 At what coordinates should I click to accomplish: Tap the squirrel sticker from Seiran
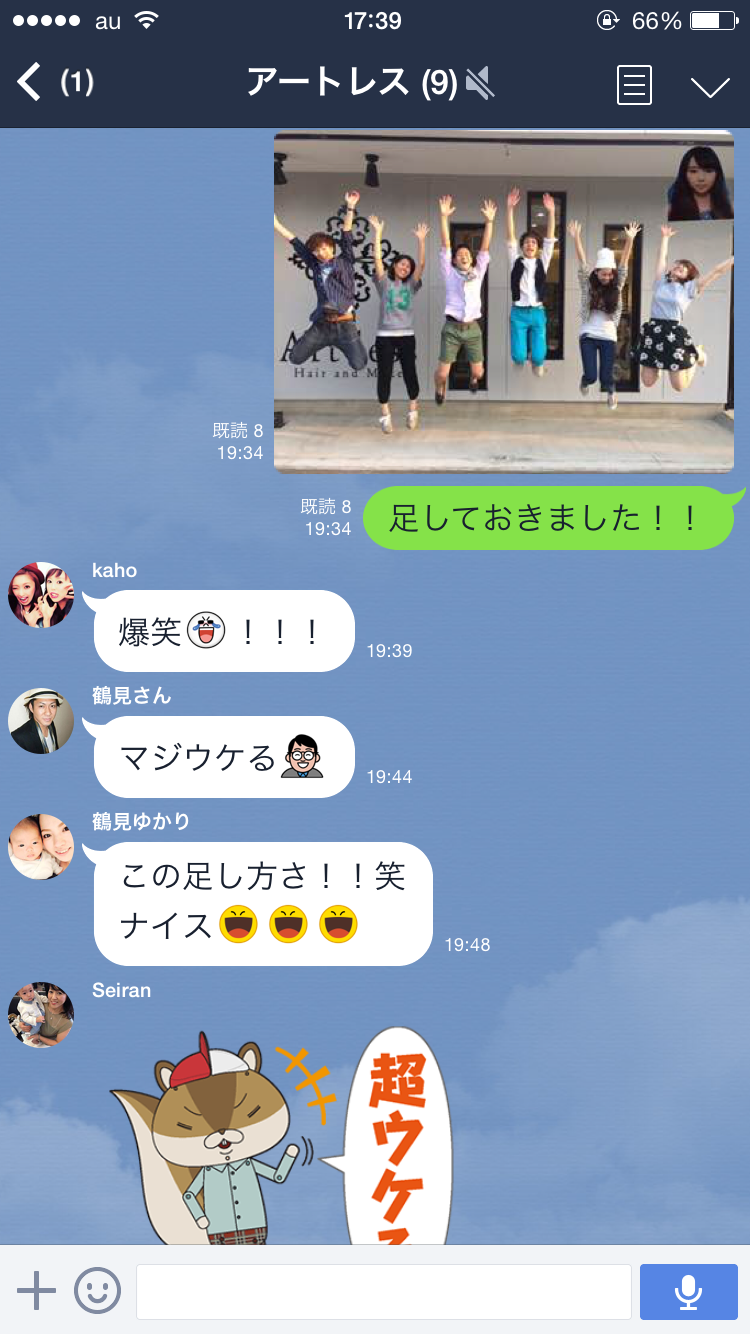click(x=280, y=1140)
